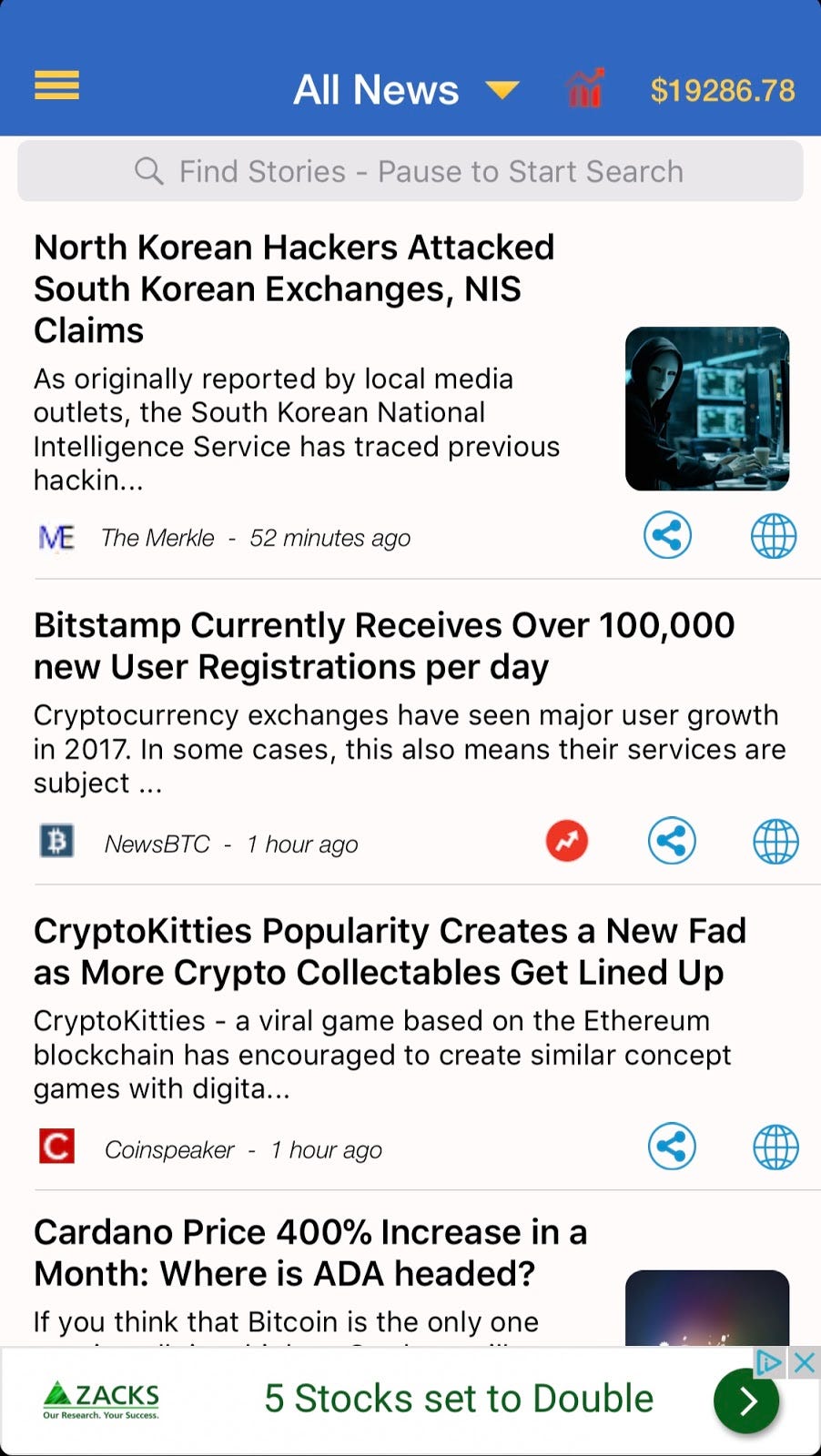
Task: Open North Korean Hackers story in browser
Action: [x=773, y=535]
